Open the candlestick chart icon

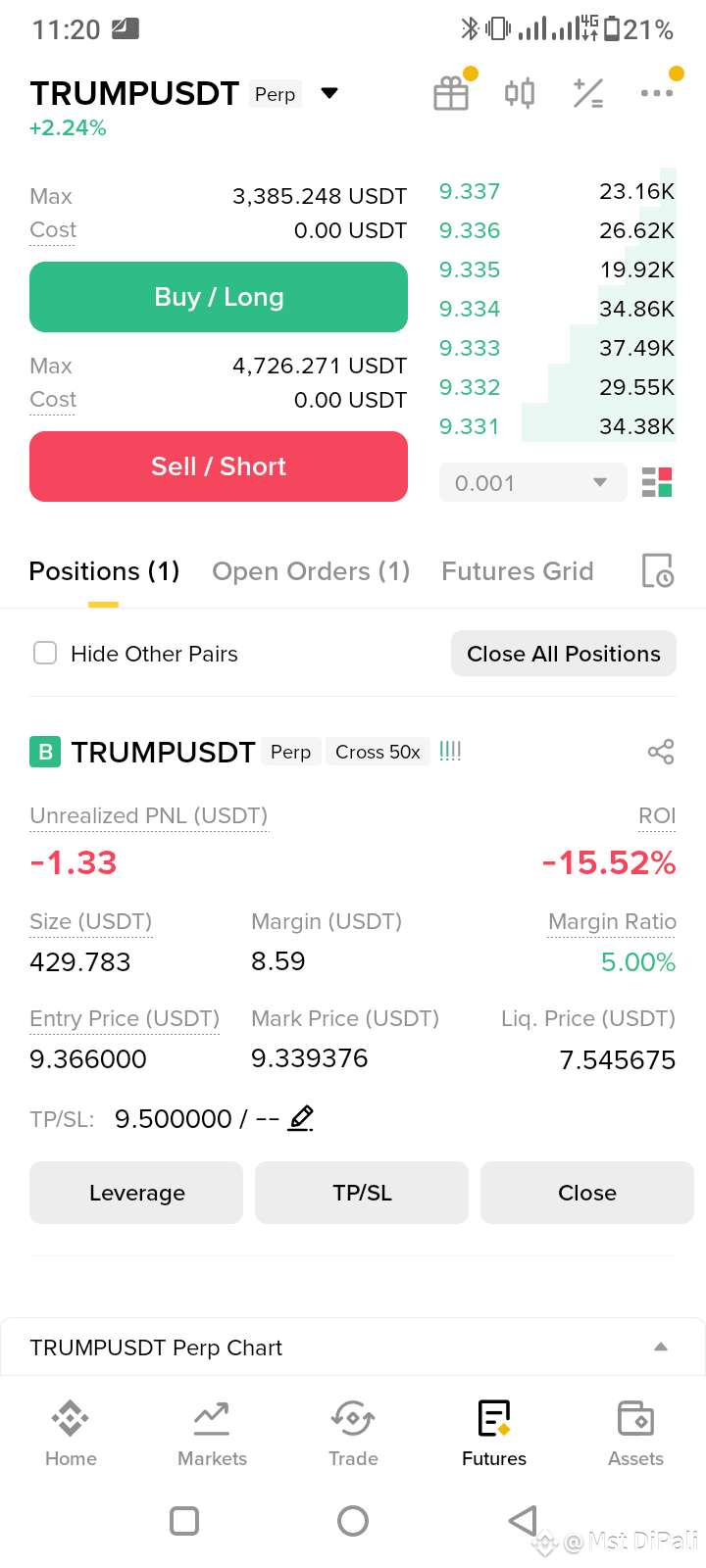pos(520,93)
